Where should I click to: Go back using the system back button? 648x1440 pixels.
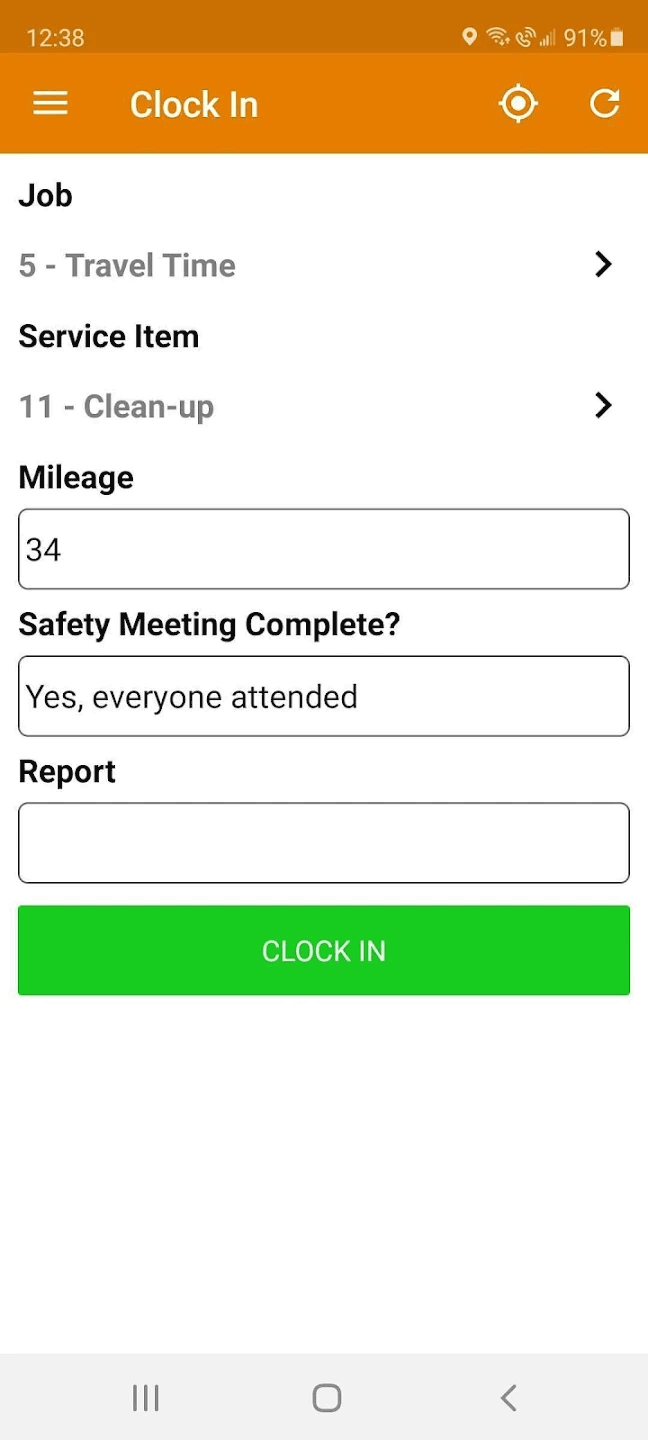pyautogui.click(x=508, y=1397)
